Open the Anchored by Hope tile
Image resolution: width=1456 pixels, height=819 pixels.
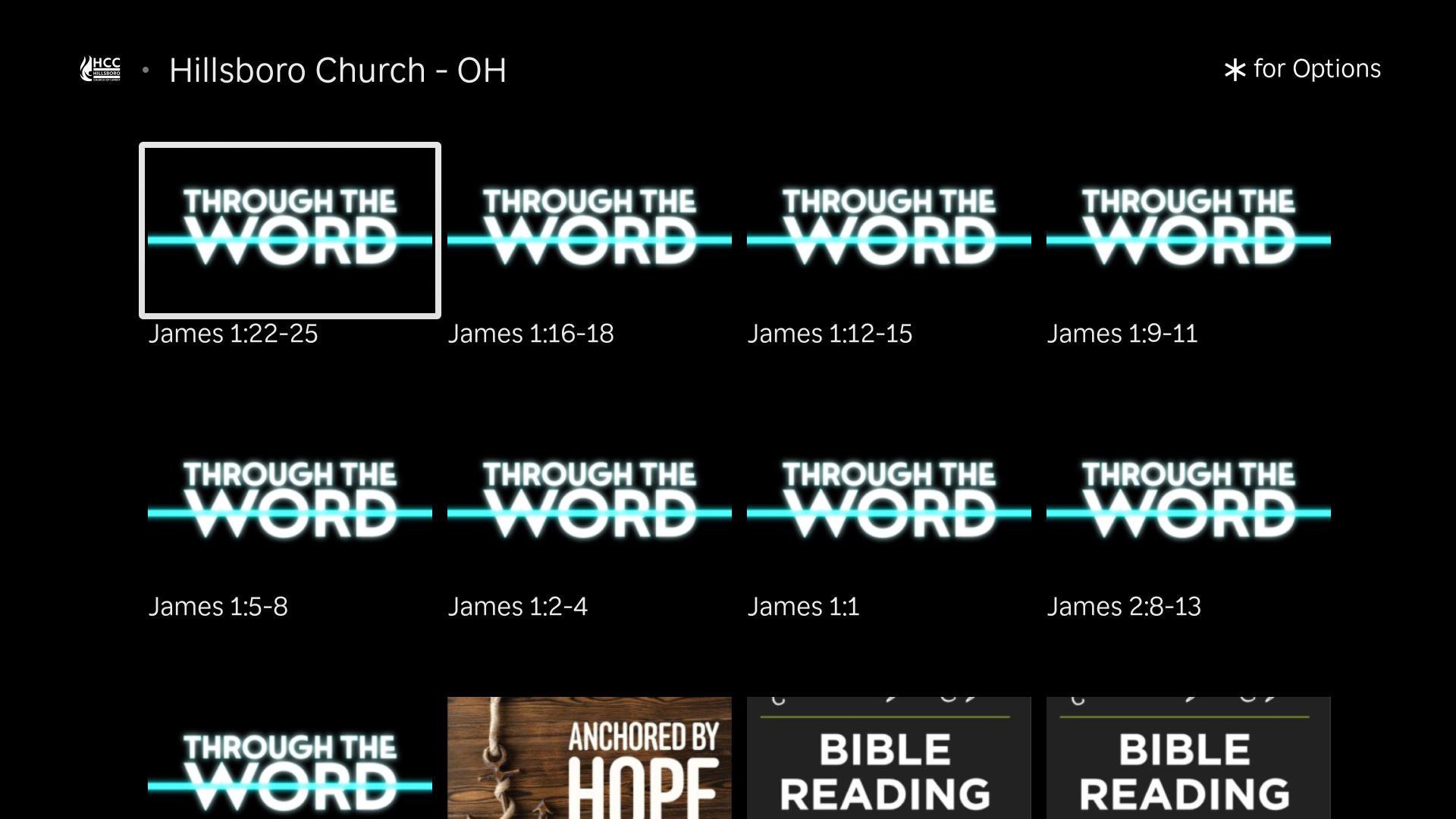(589, 758)
